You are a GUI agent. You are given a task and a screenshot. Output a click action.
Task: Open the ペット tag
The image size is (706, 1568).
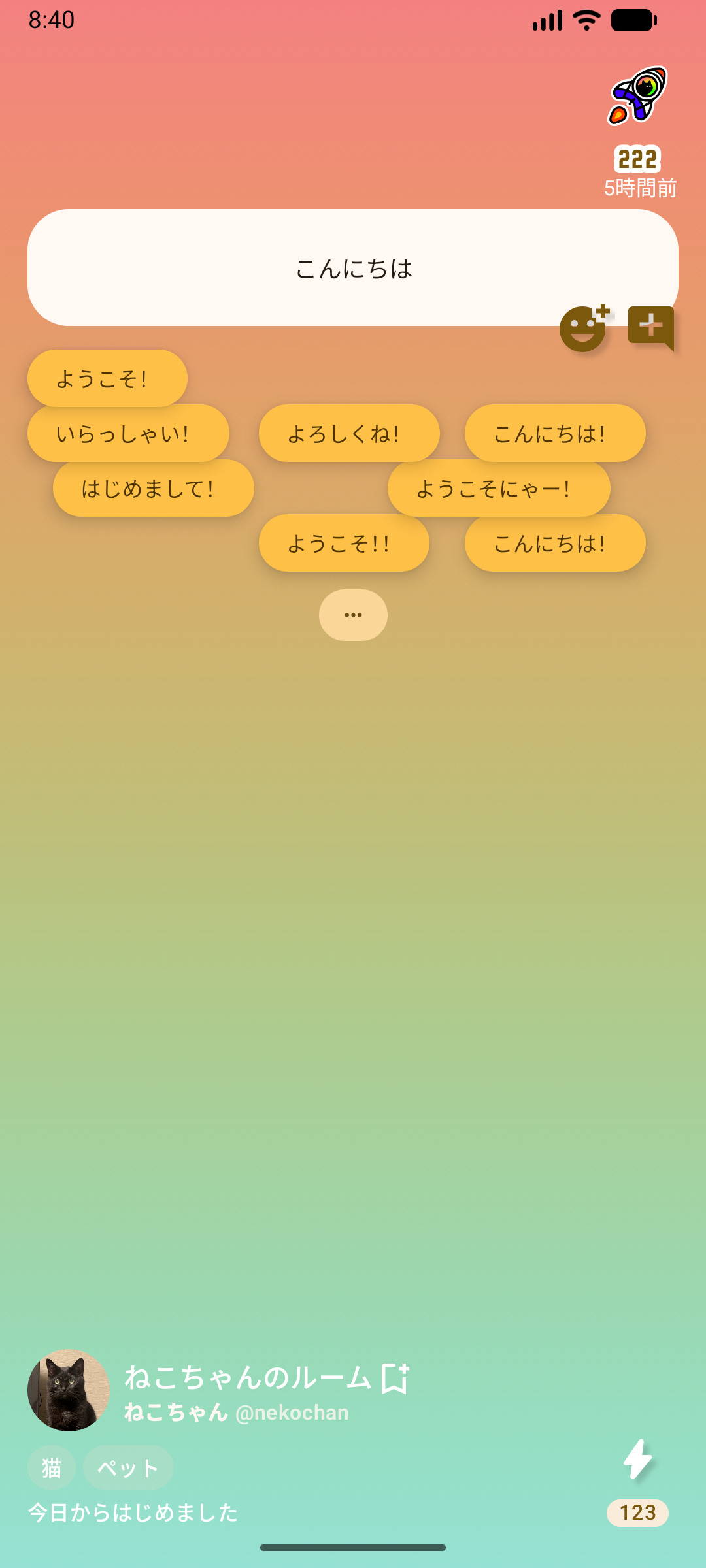click(x=128, y=1467)
